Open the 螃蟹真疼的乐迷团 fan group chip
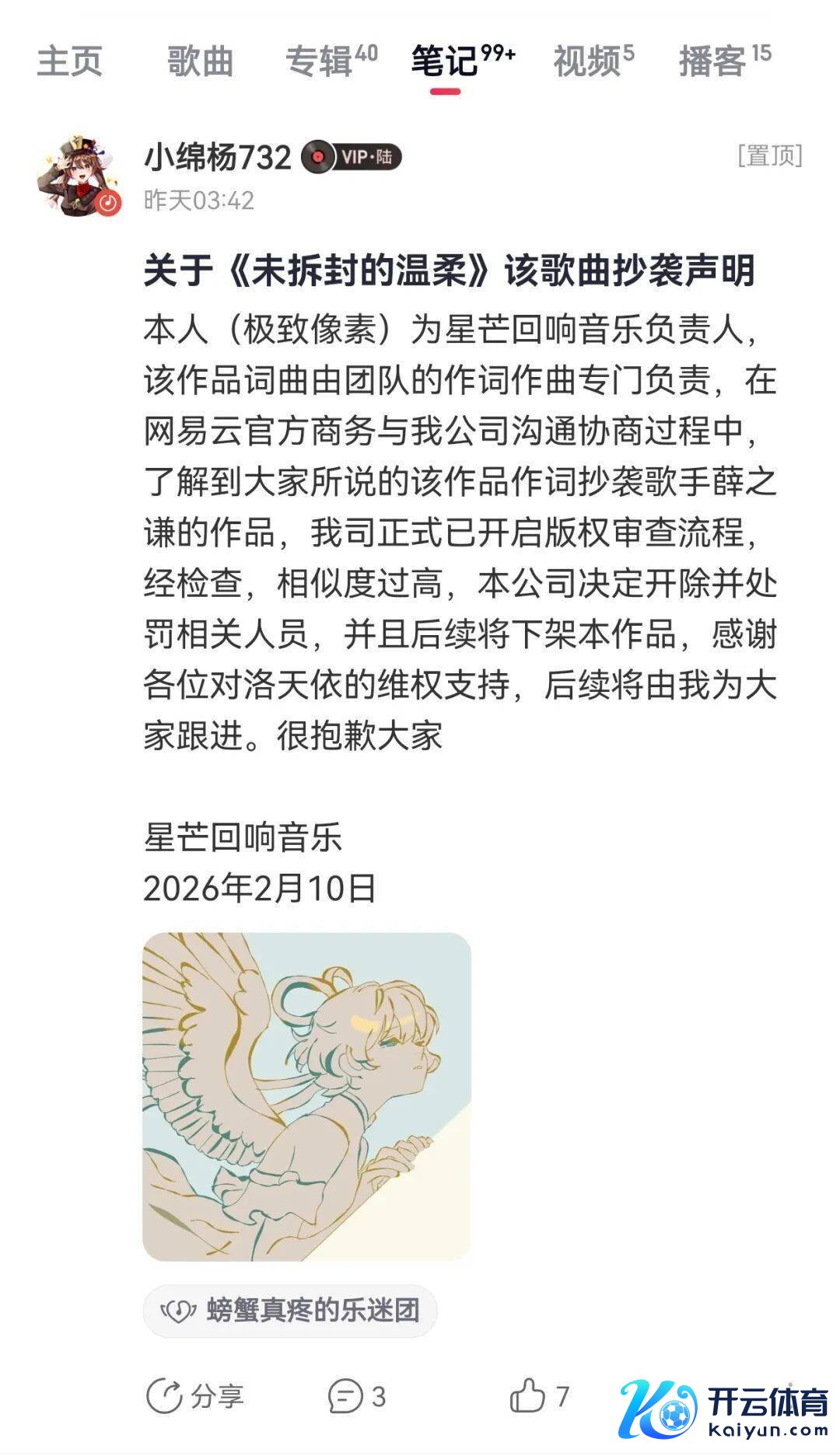Viewport: 840px width, 1456px height. point(290,1311)
